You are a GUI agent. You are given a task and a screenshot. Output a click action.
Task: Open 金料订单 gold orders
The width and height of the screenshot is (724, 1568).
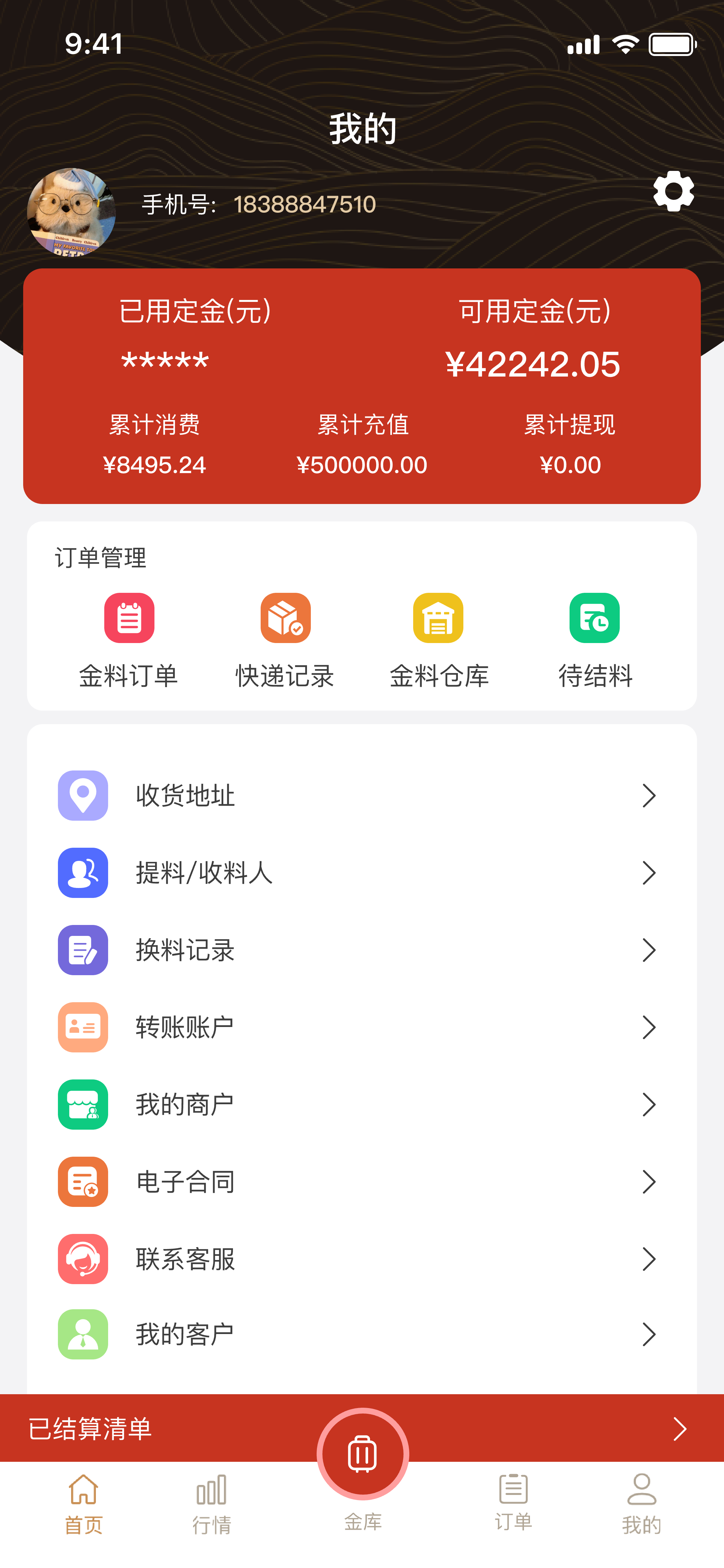(128, 639)
